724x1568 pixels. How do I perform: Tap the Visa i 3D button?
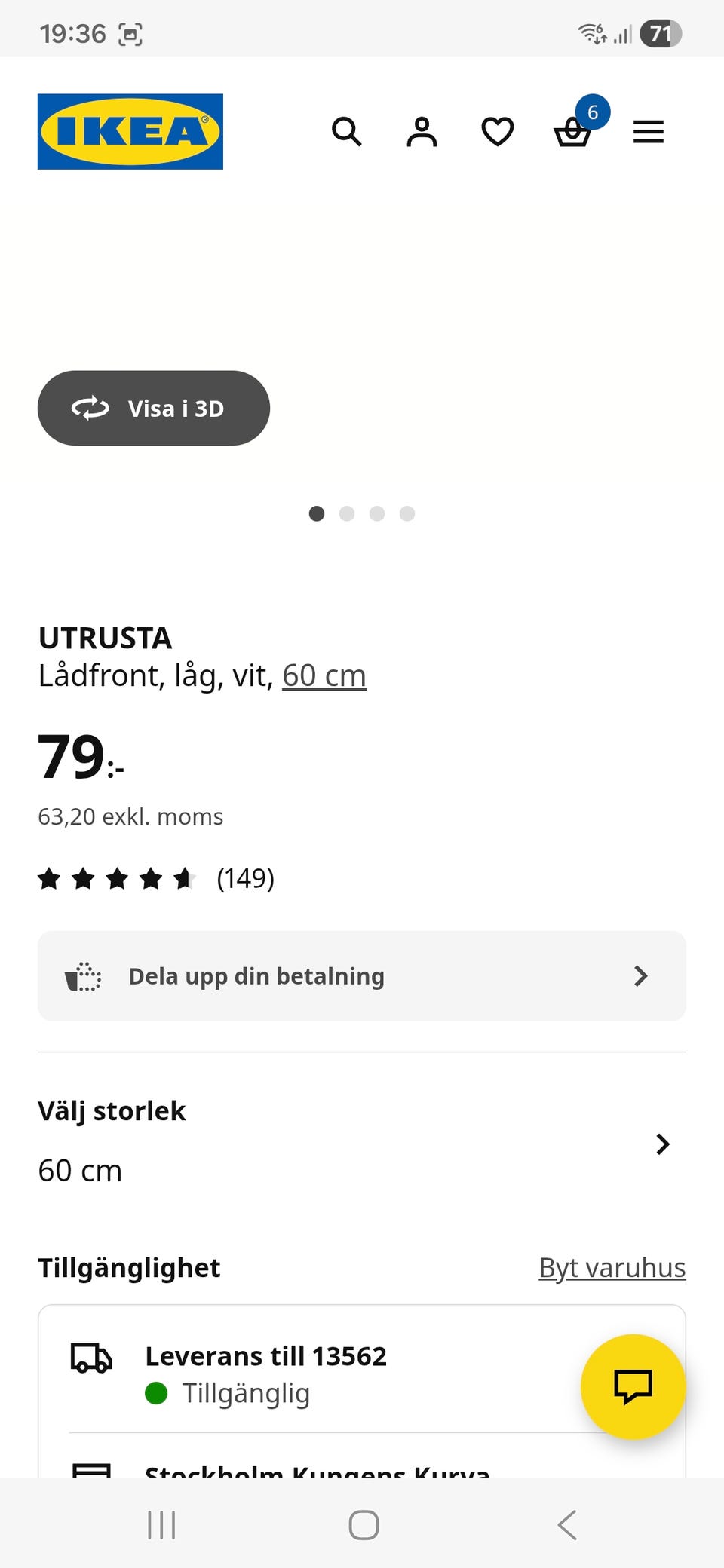click(x=154, y=408)
